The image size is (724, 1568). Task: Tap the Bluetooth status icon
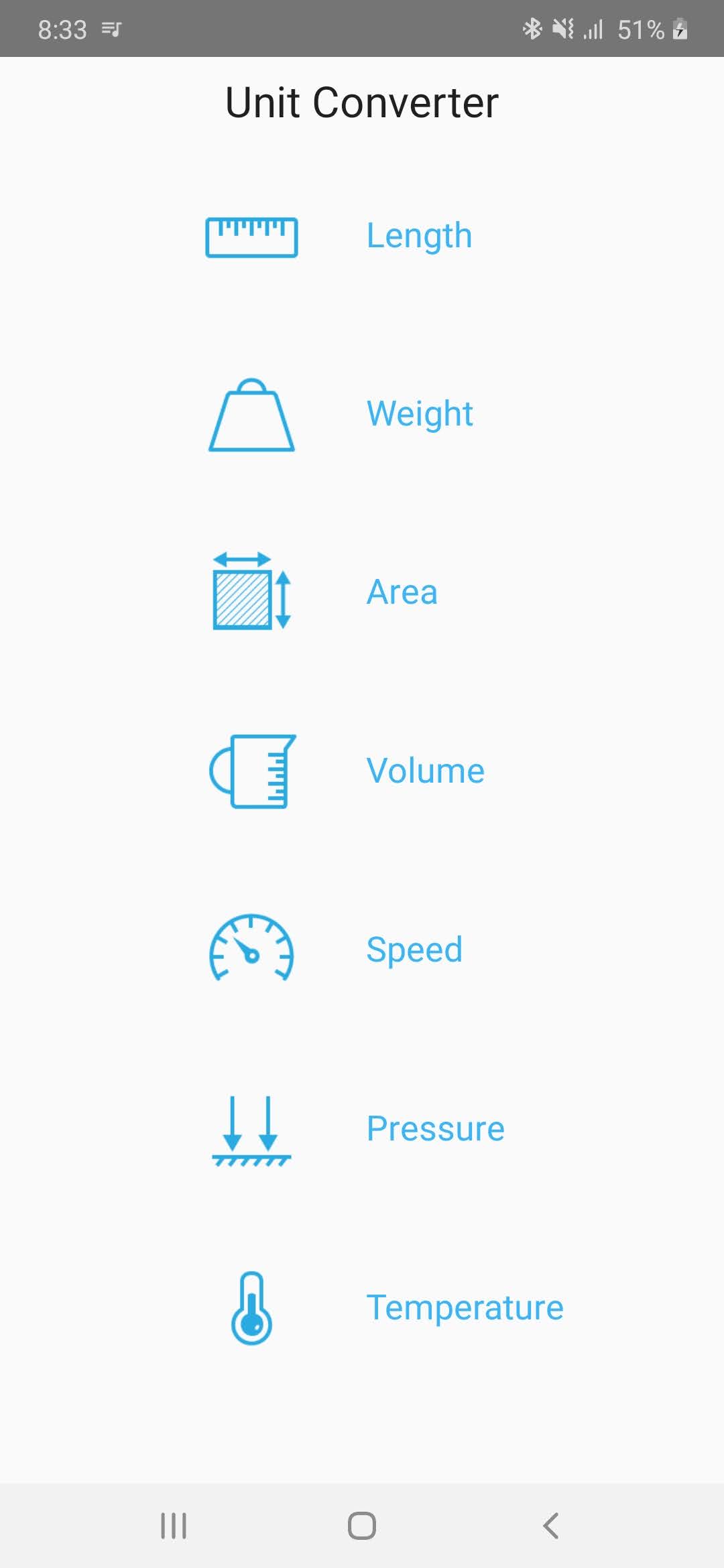pos(533,28)
